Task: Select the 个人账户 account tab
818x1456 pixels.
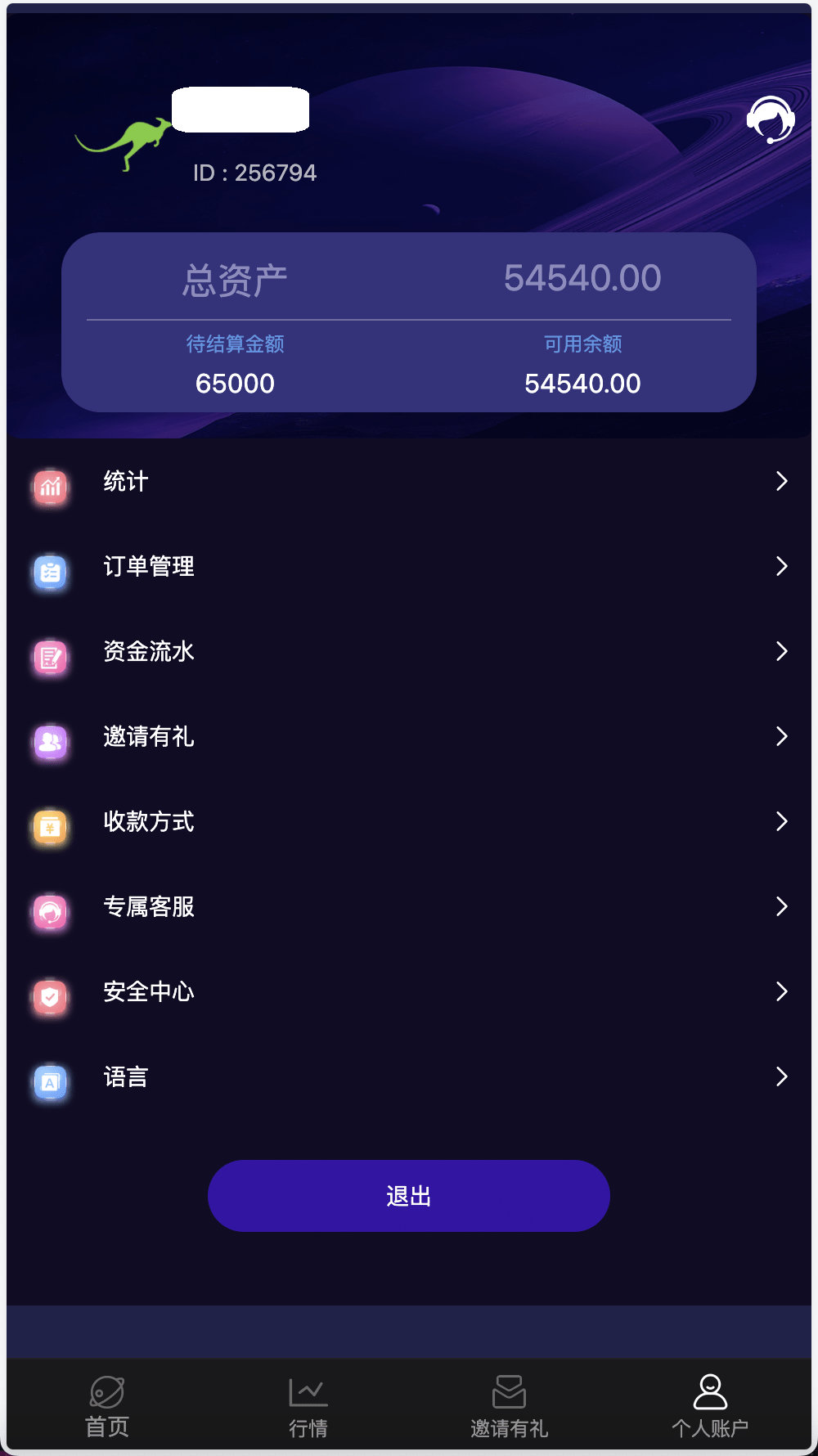Action: pyautogui.click(x=710, y=1407)
